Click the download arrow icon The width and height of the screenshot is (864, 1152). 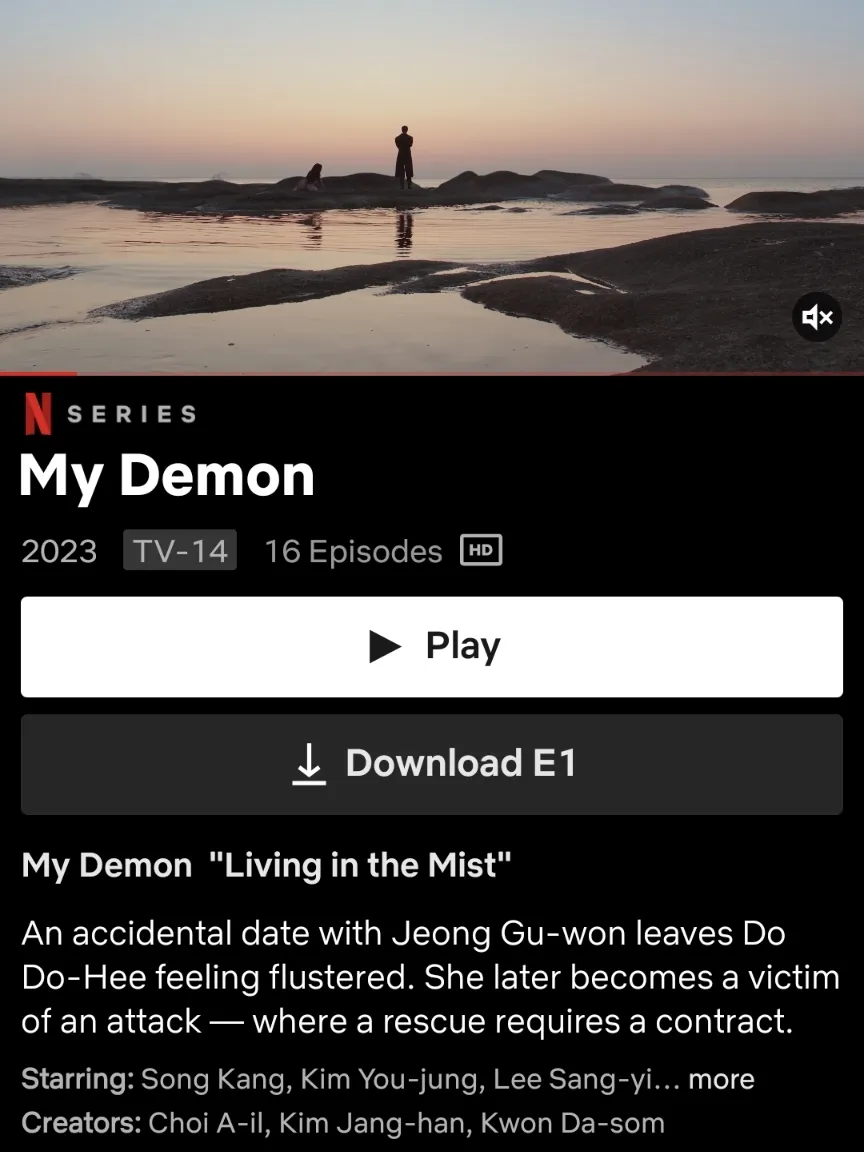(x=308, y=763)
